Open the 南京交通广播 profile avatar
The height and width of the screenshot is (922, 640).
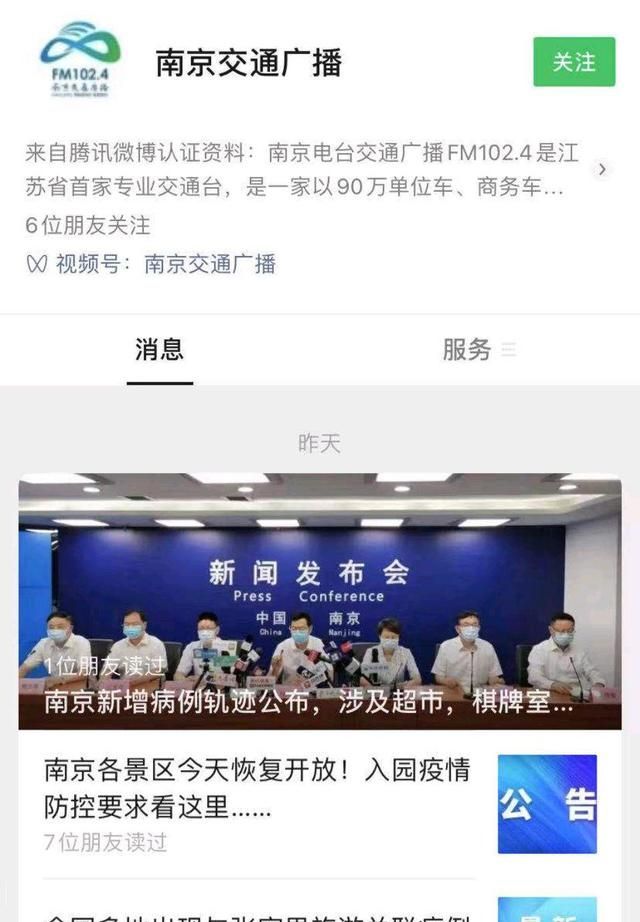81,62
